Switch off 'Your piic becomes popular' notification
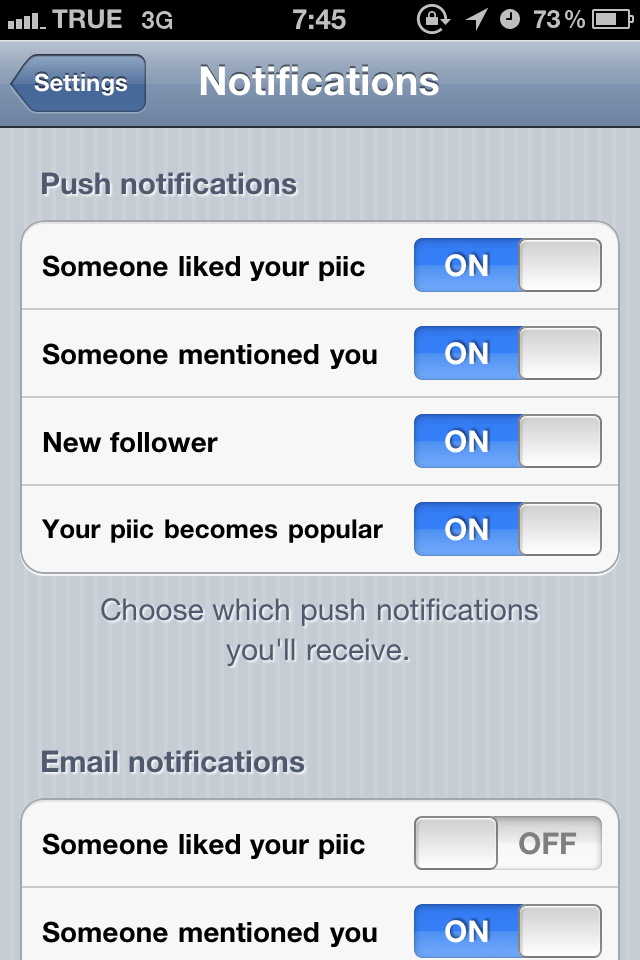Viewport: 640px width, 960px height. click(508, 530)
